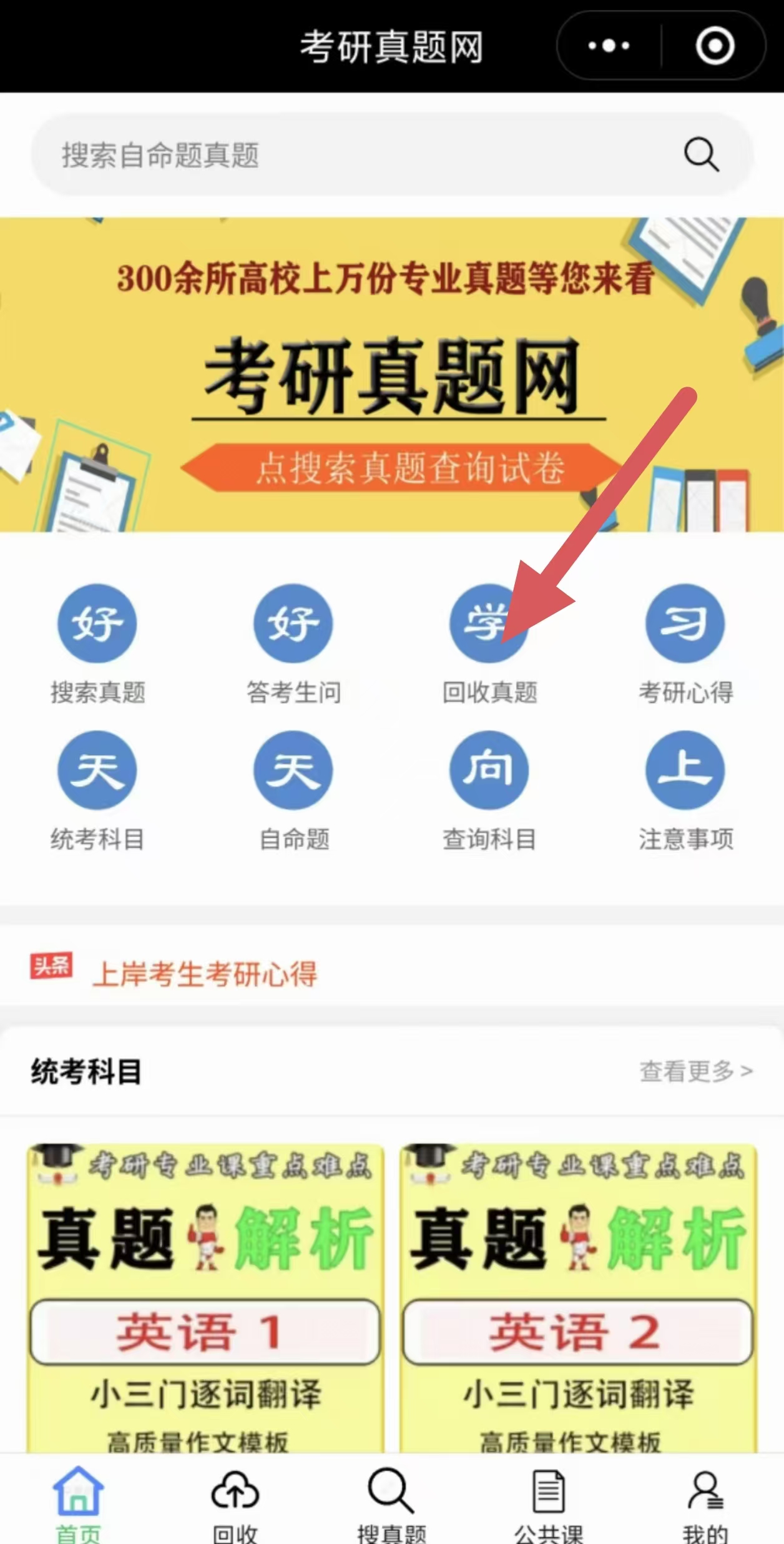Screen dimensions: 784x1544
Task: Tap the magnifier icon in search bar
Action: pyautogui.click(x=701, y=154)
